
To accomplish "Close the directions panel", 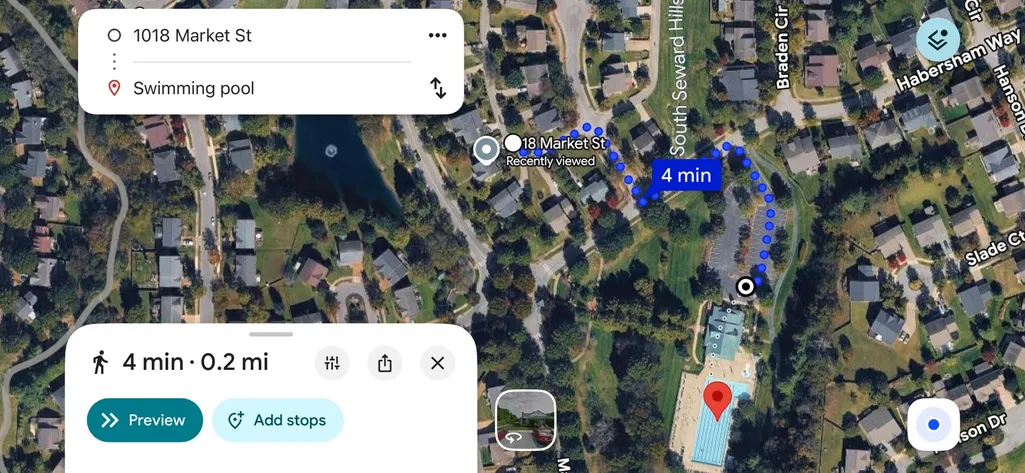I will [x=437, y=363].
